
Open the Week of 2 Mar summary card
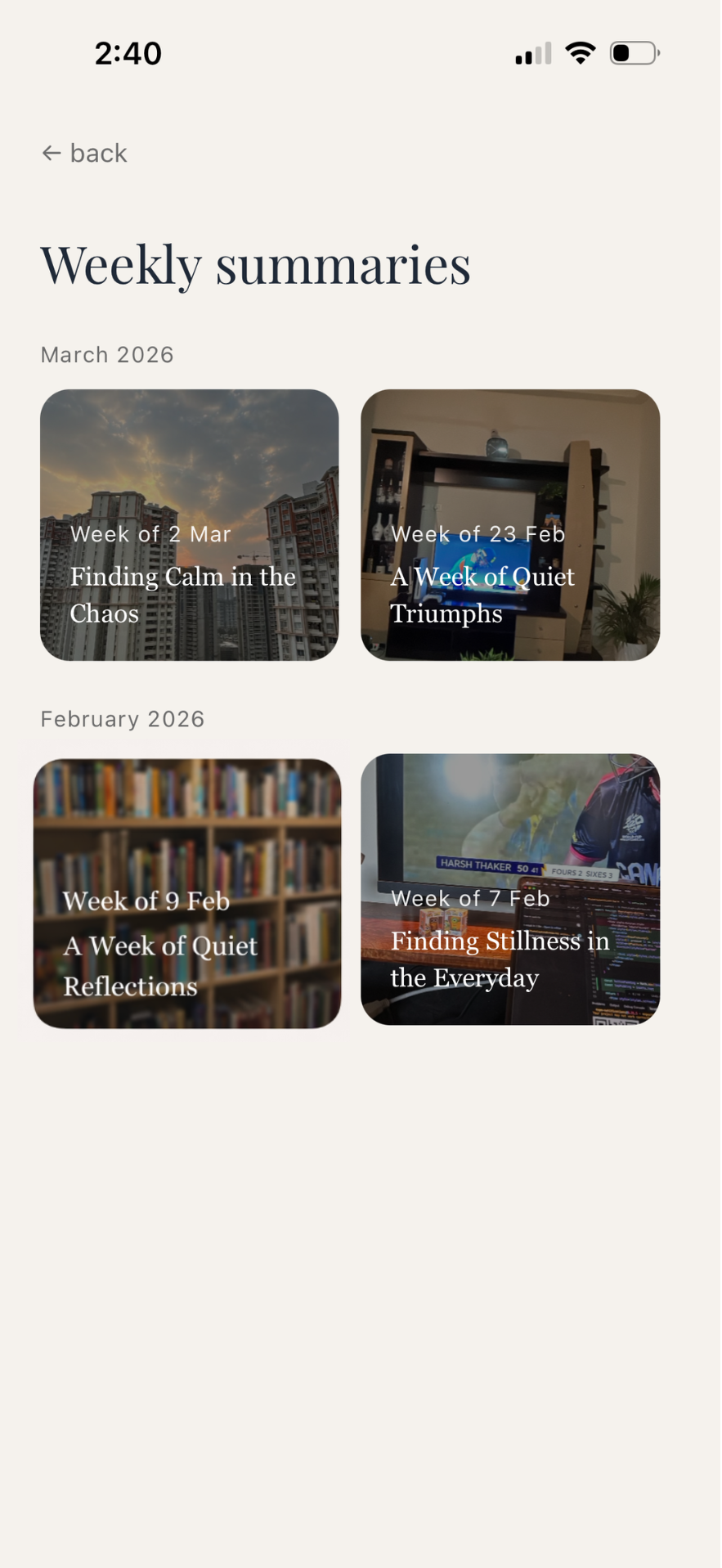tap(189, 524)
